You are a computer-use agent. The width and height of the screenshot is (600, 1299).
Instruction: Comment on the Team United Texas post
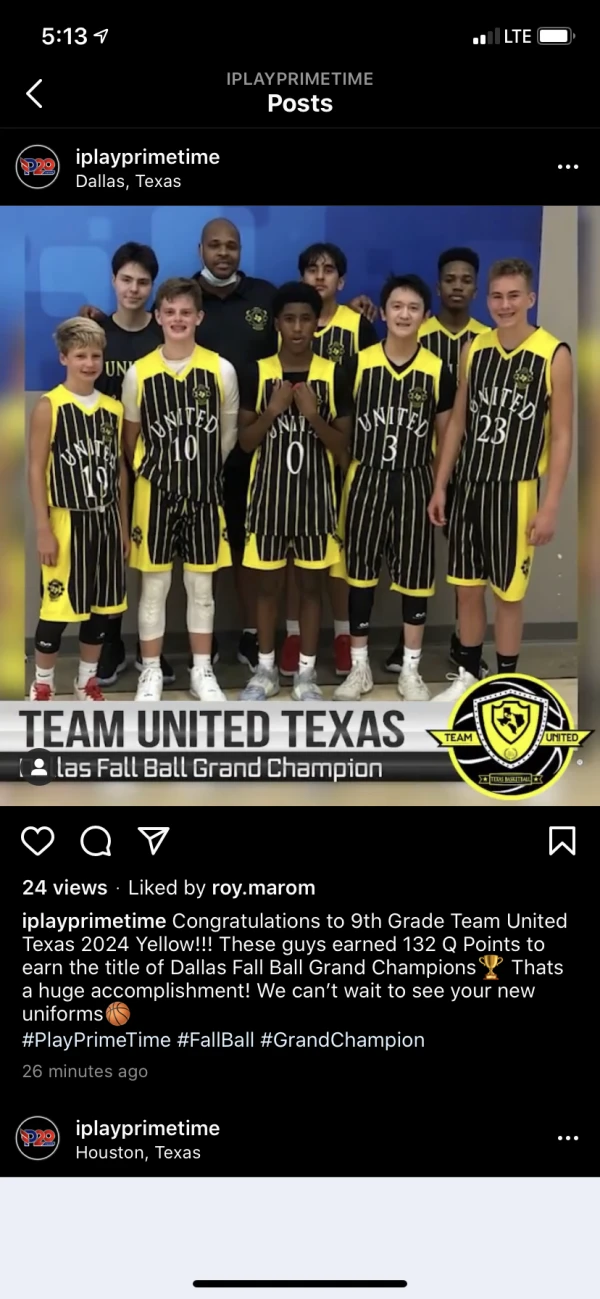pos(96,841)
